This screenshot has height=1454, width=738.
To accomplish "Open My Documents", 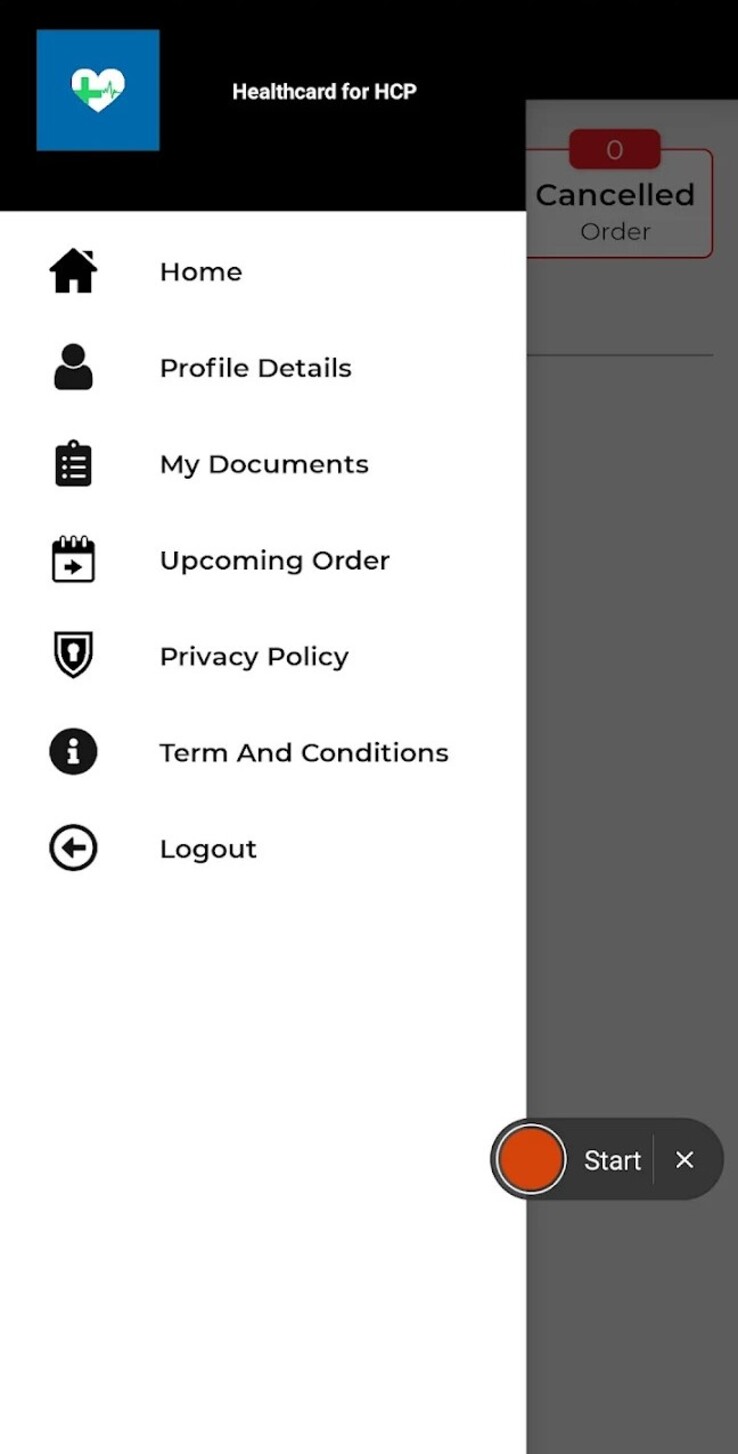I will (264, 464).
